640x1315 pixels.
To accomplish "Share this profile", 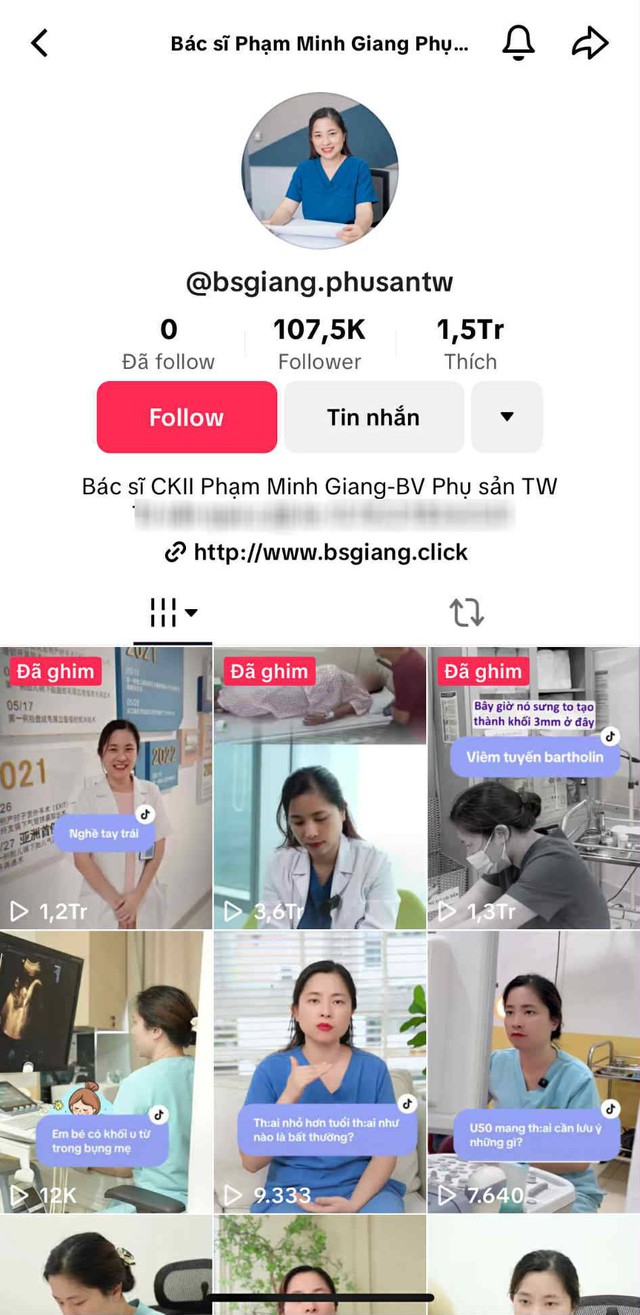I will tap(590, 43).
